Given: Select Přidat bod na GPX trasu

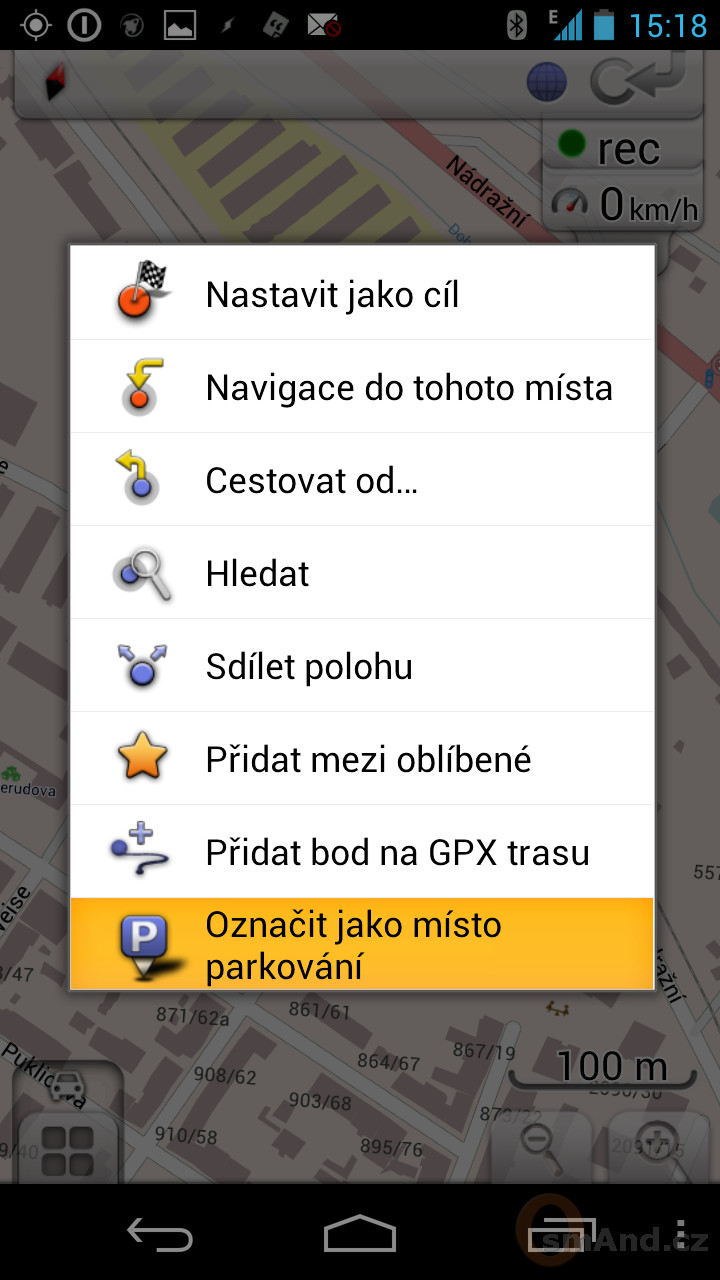Looking at the screenshot, I should (x=362, y=852).
